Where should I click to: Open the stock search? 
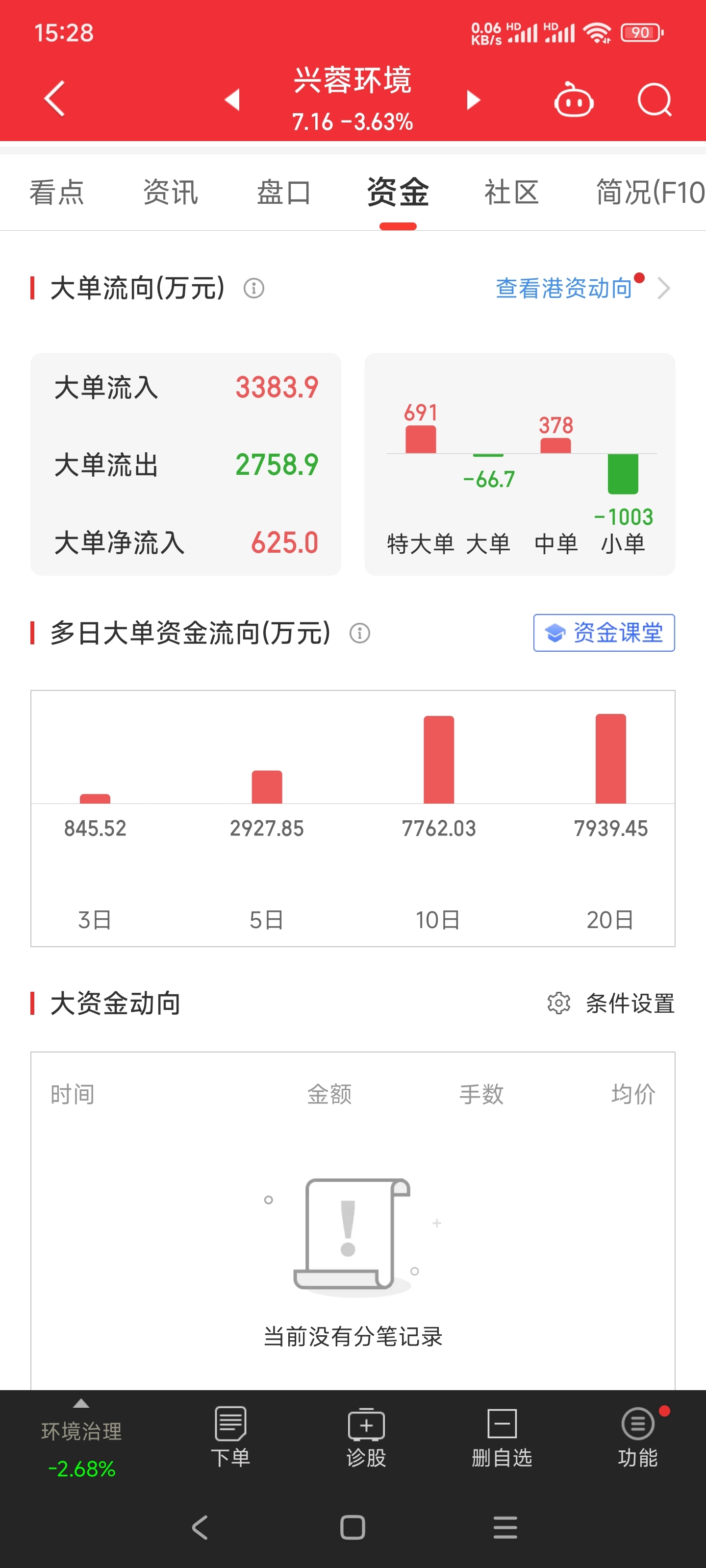point(655,100)
